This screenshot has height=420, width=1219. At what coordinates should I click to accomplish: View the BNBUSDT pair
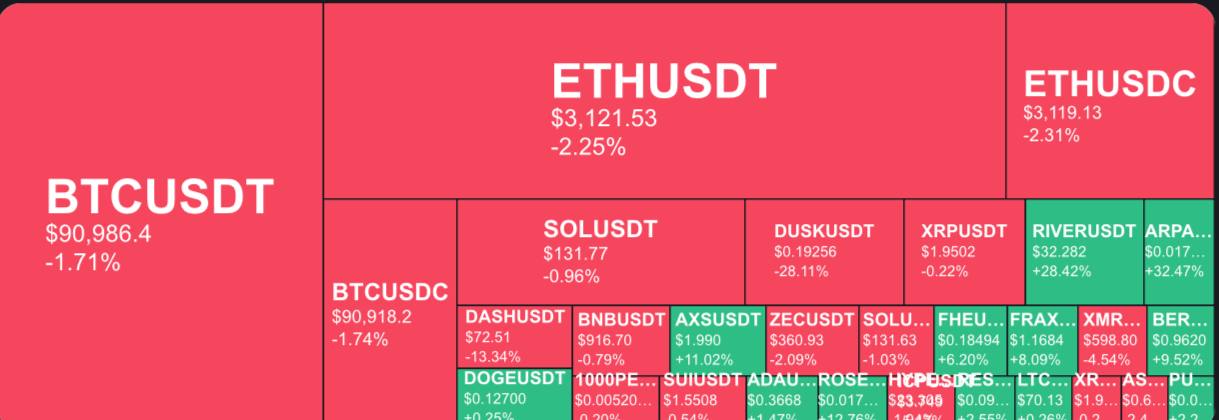(620, 340)
